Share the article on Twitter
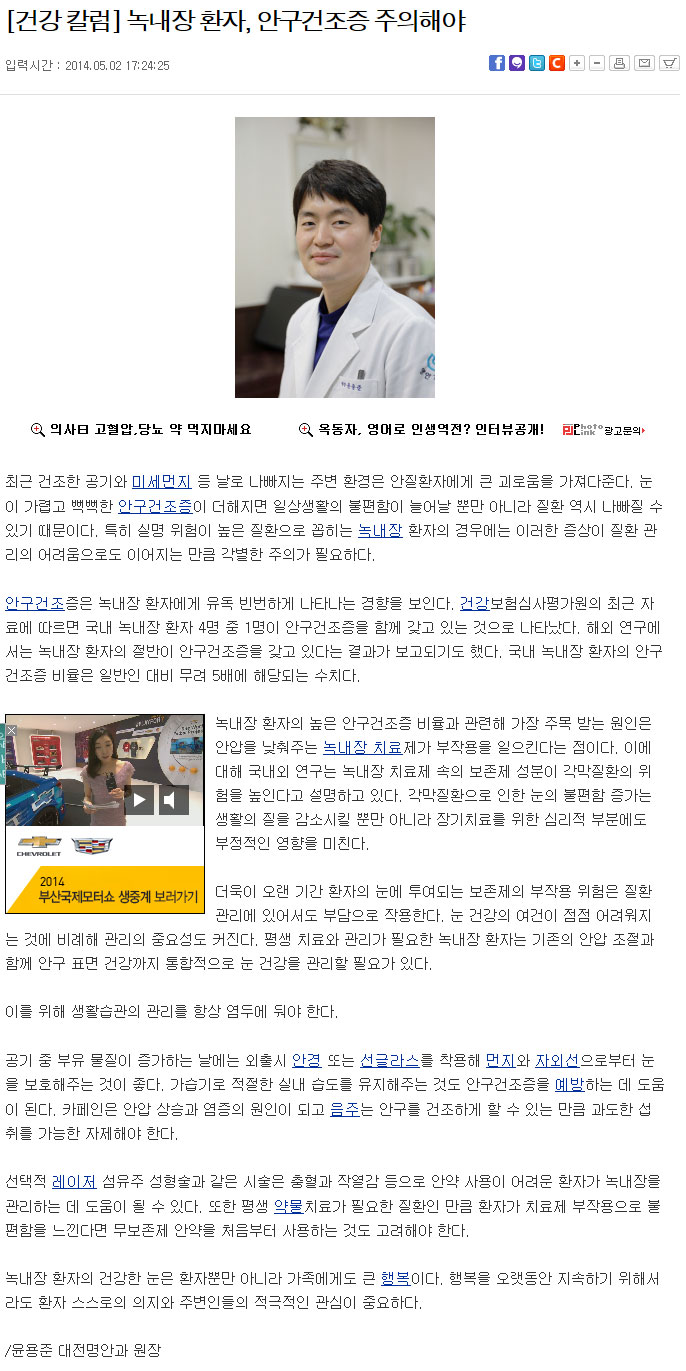This screenshot has width=686, height=1371. [537, 63]
